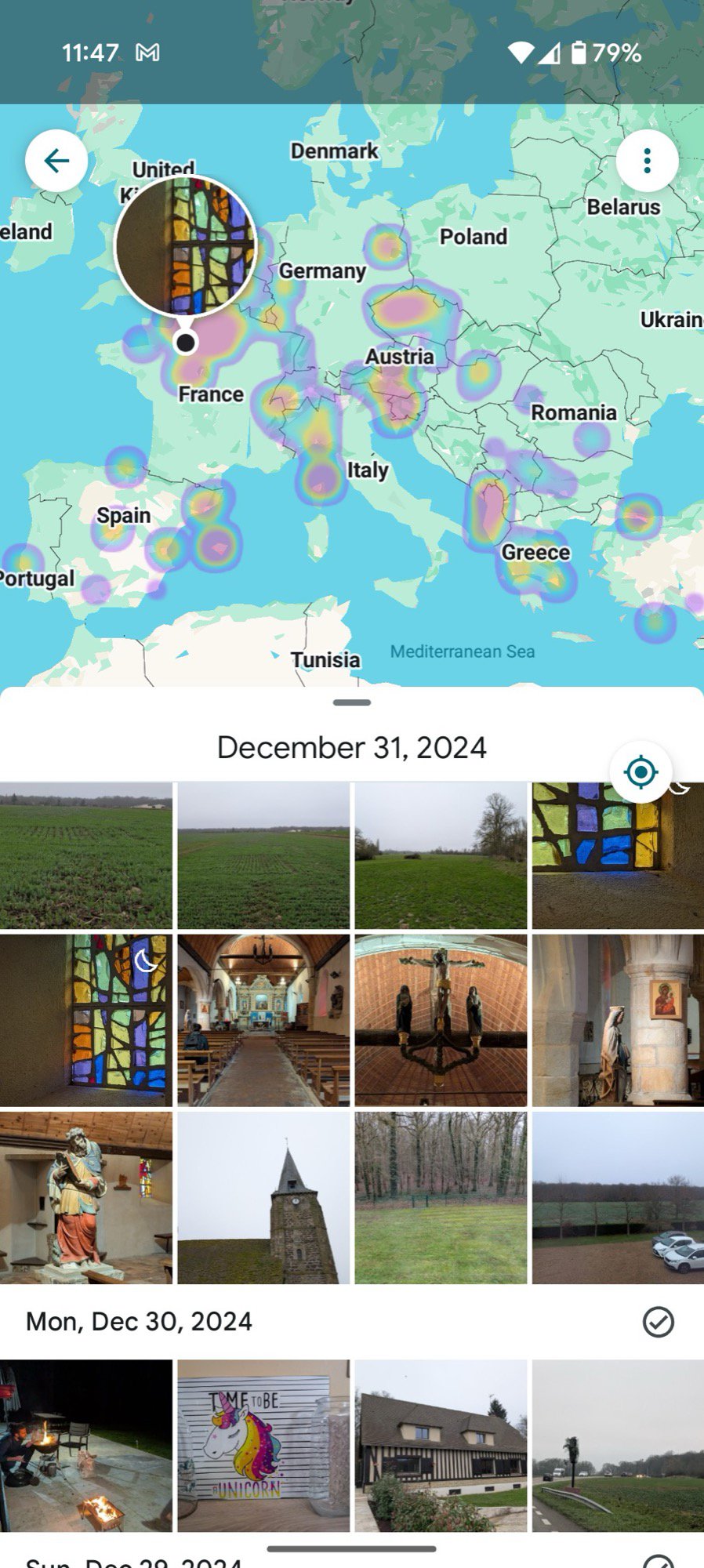
Task: Open the stained glass night-mode photo
Action: (x=86, y=1020)
